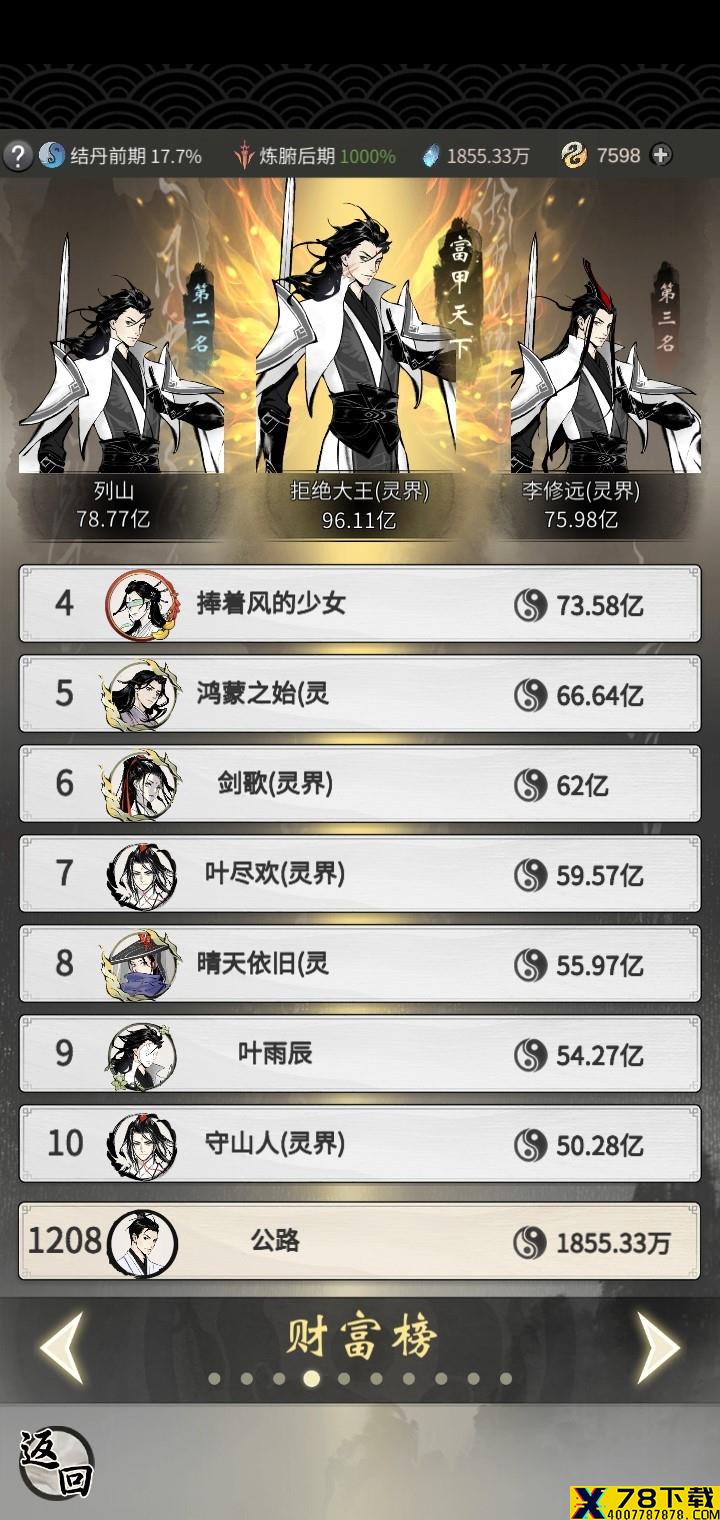This screenshot has height=1520, width=720.
Task: Open rank 6 player 剑歌(灵界)
Action: pyautogui.click(x=360, y=784)
